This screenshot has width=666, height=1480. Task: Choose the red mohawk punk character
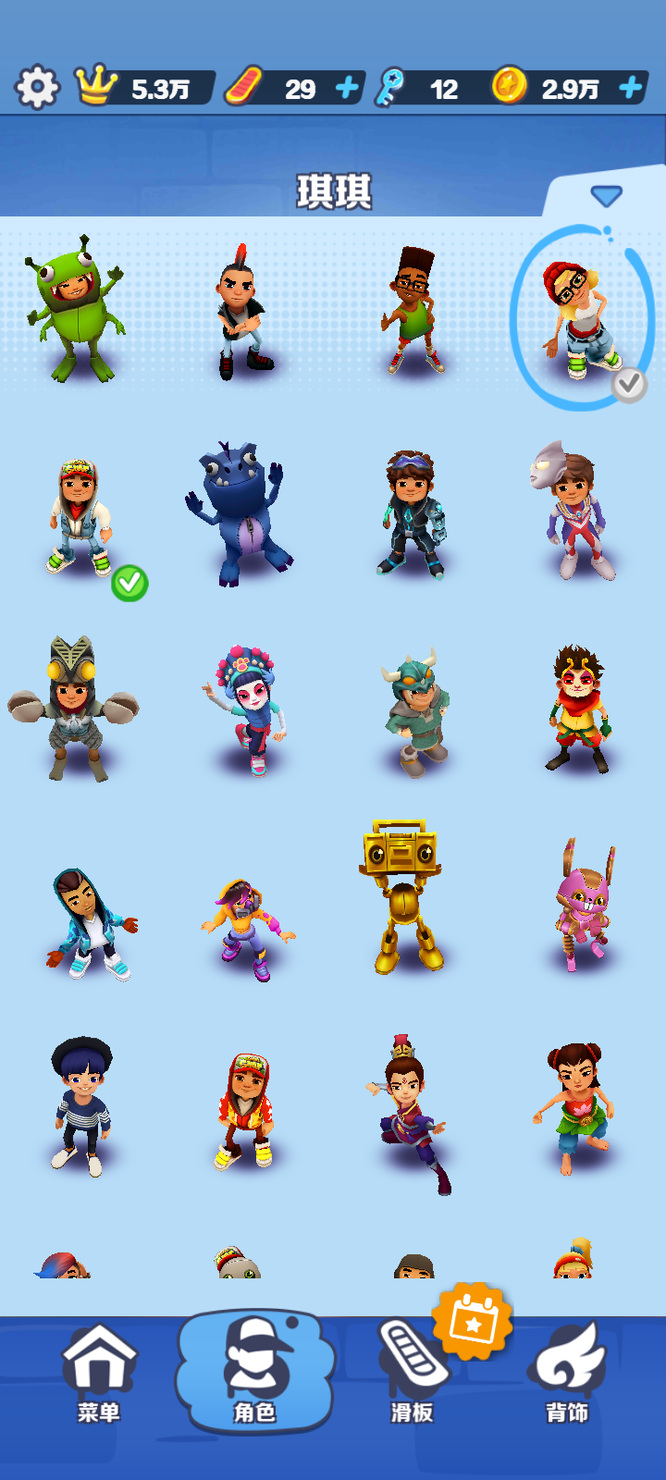(x=243, y=313)
